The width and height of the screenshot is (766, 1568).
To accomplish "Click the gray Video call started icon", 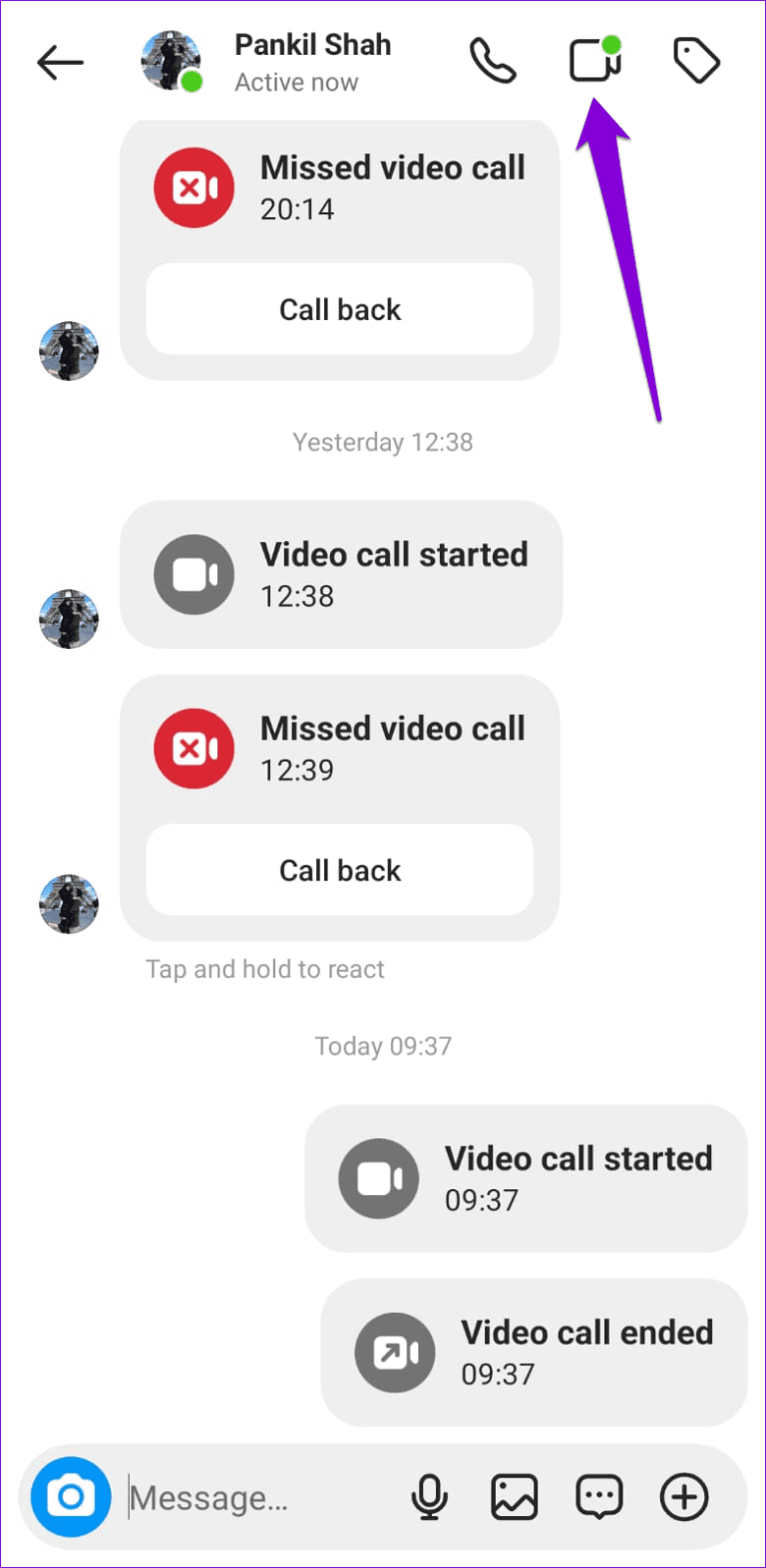I will (x=193, y=574).
